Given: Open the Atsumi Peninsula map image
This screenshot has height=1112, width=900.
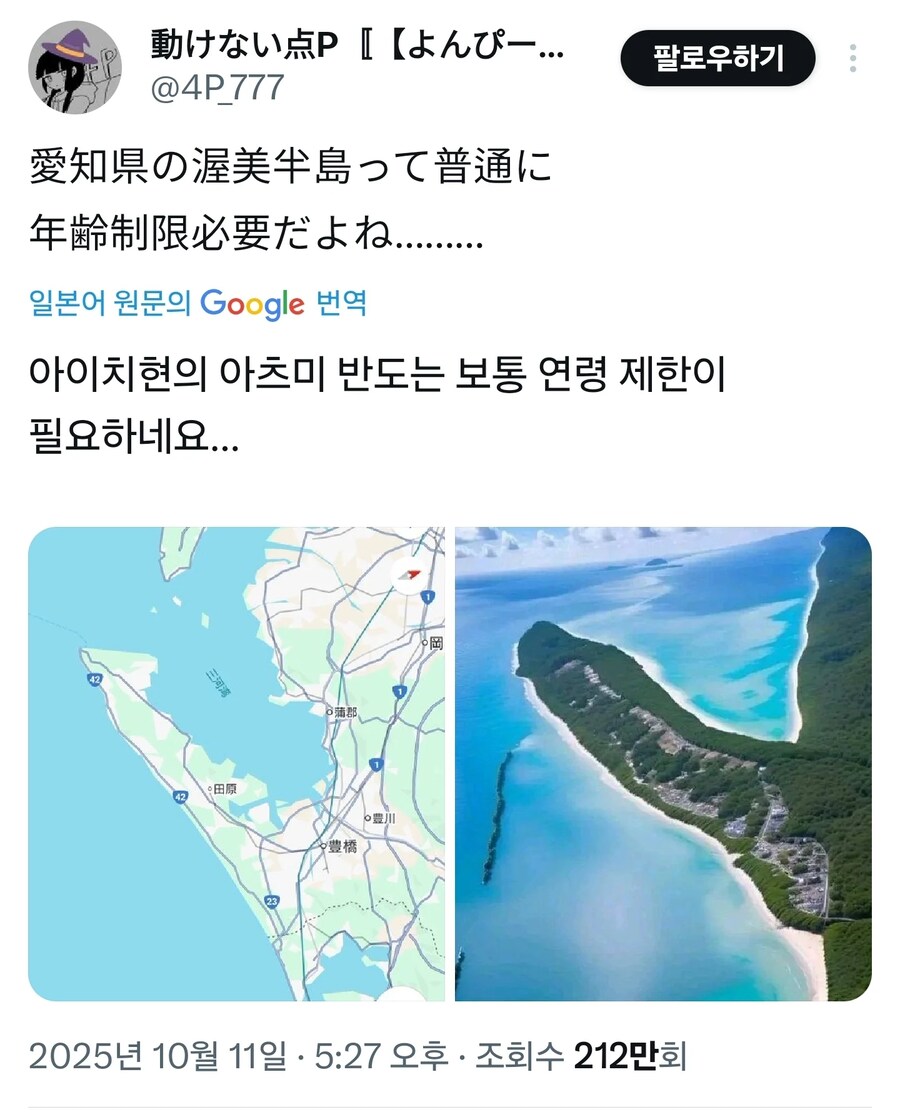Looking at the screenshot, I should click(236, 764).
